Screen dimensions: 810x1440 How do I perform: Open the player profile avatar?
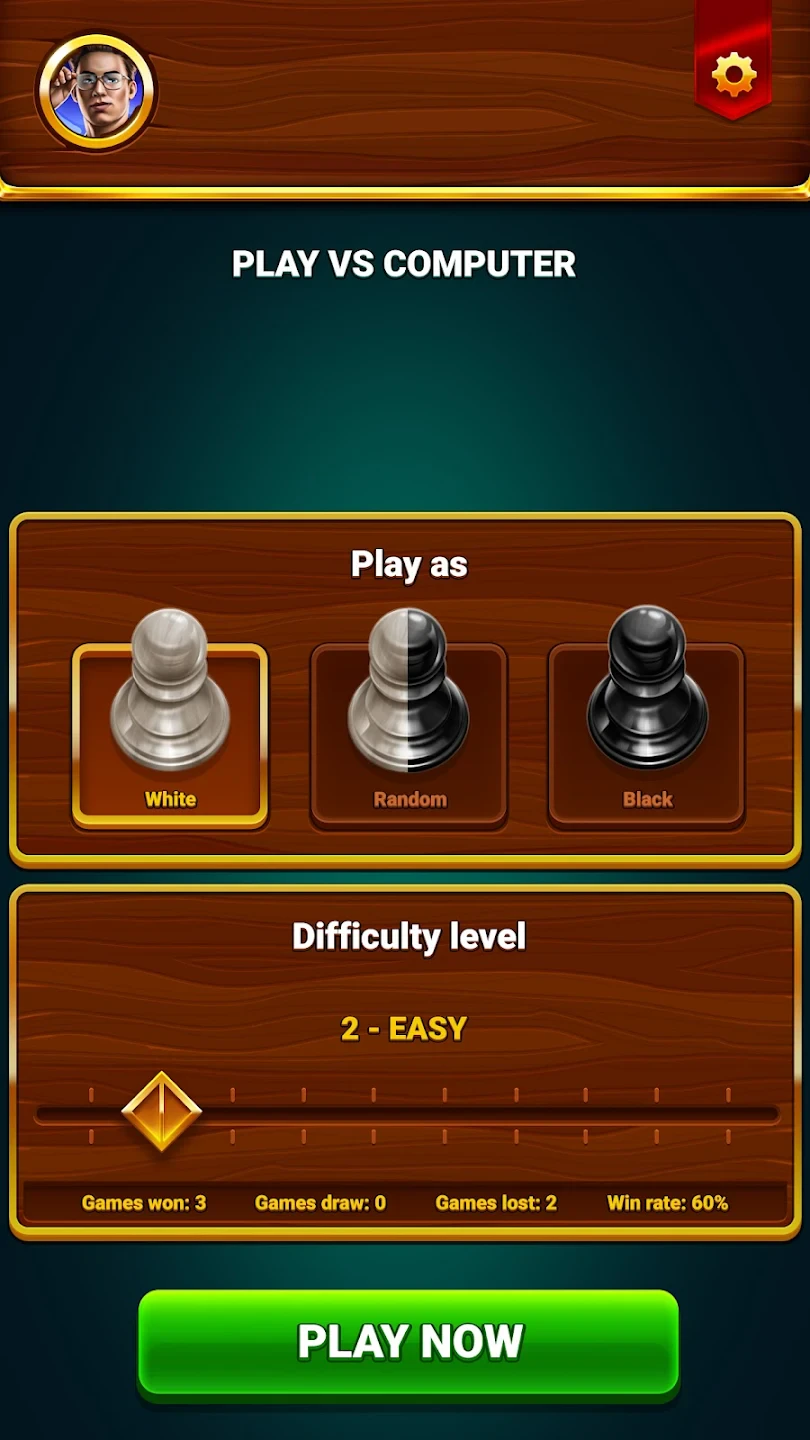(97, 92)
